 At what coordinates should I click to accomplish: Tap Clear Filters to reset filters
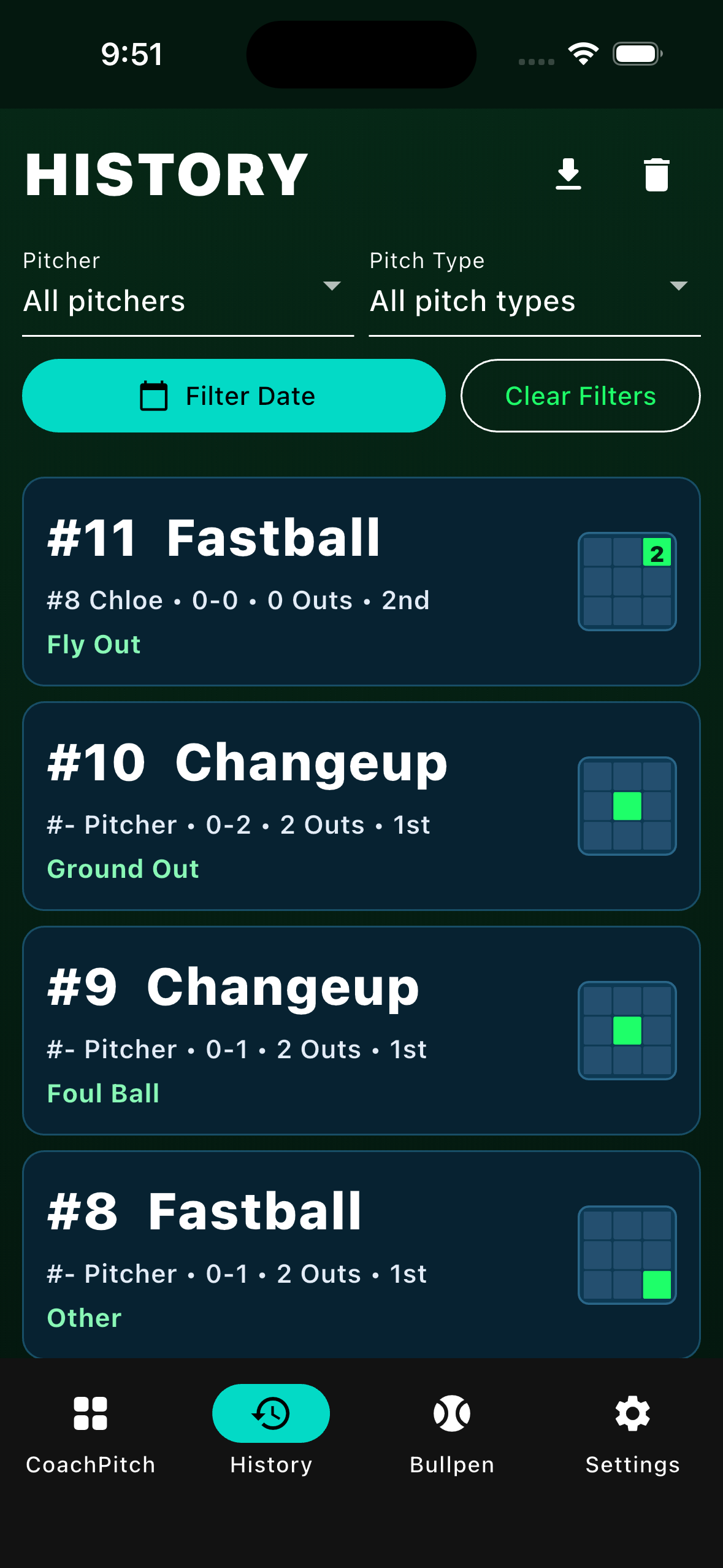pos(580,396)
